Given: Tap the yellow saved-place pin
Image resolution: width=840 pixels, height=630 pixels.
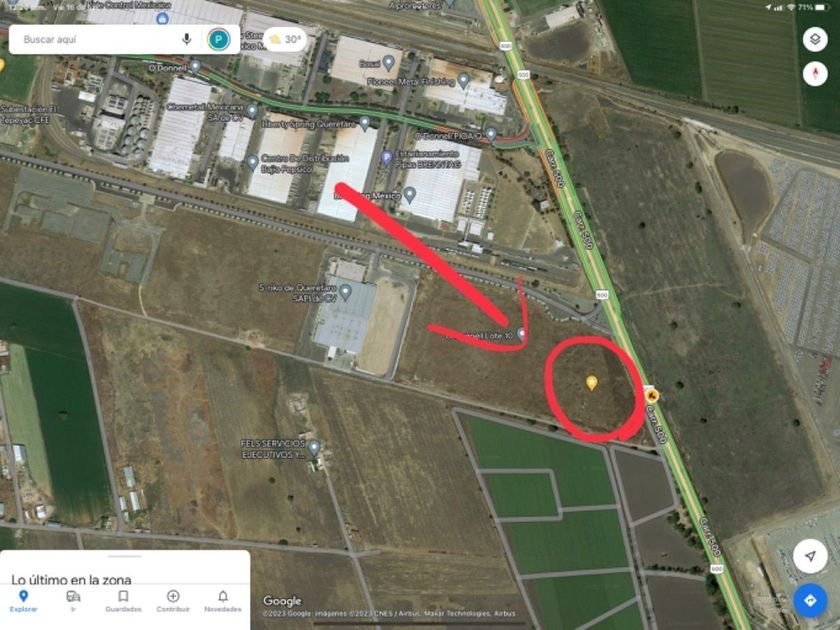Looking at the screenshot, I should (591, 382).
